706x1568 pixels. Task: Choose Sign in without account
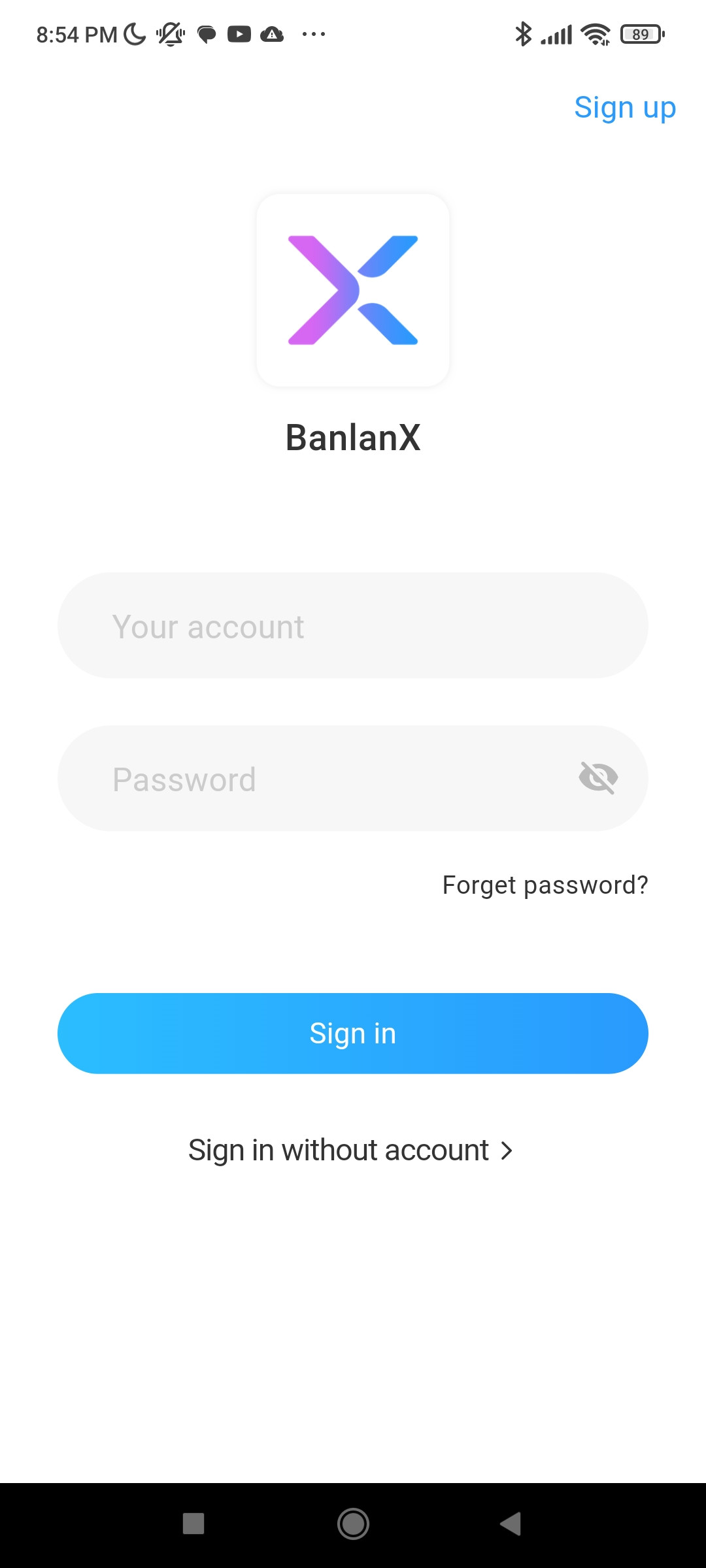click(x=350, y=1151)
